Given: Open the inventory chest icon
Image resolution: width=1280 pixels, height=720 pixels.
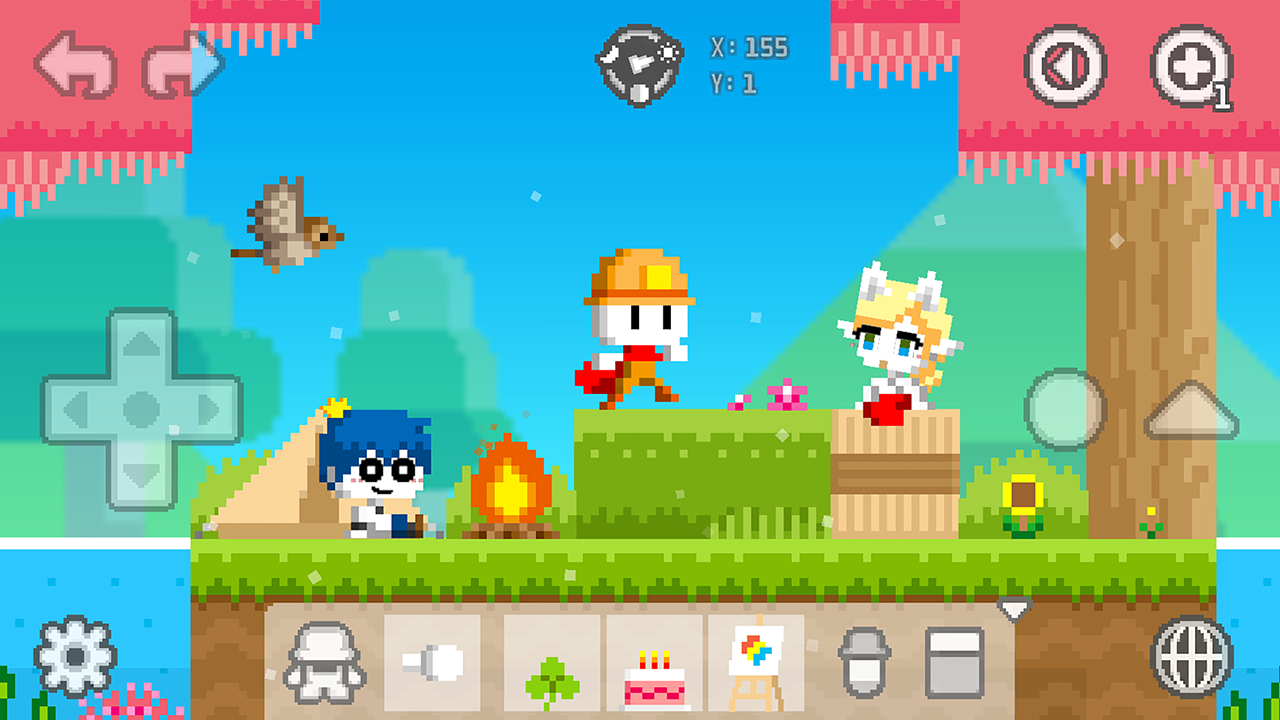Looking at the screenshot, I should 955,662.
